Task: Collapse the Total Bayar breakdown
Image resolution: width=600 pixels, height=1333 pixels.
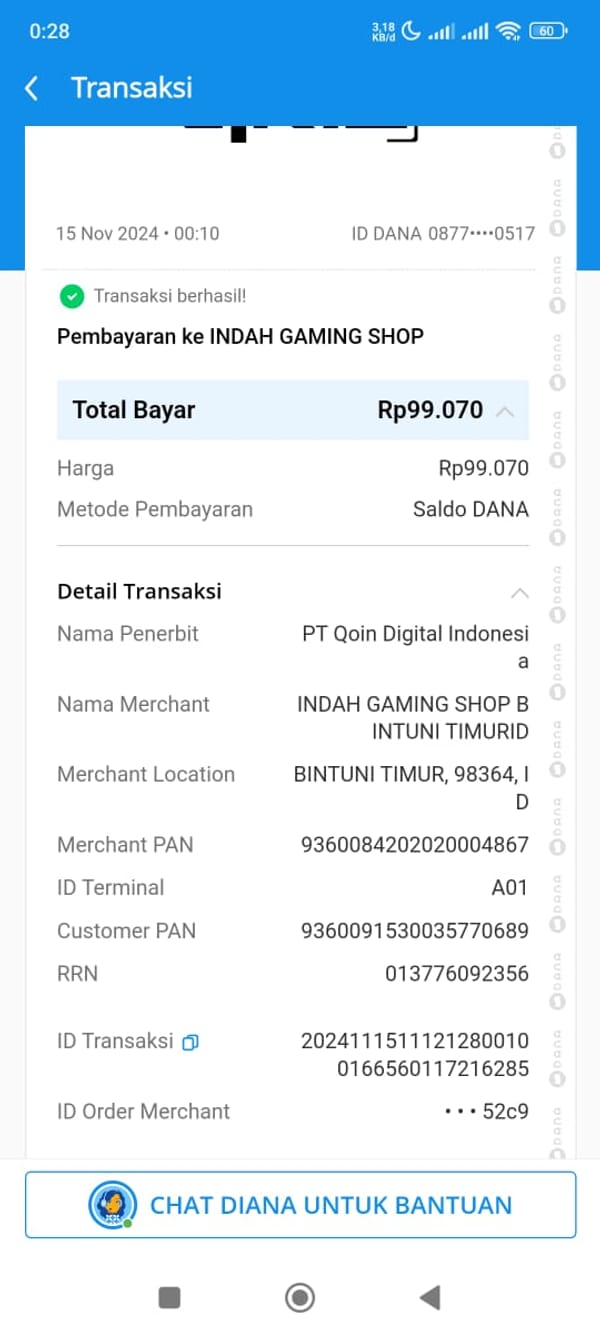Action: (x=505, y=411)
